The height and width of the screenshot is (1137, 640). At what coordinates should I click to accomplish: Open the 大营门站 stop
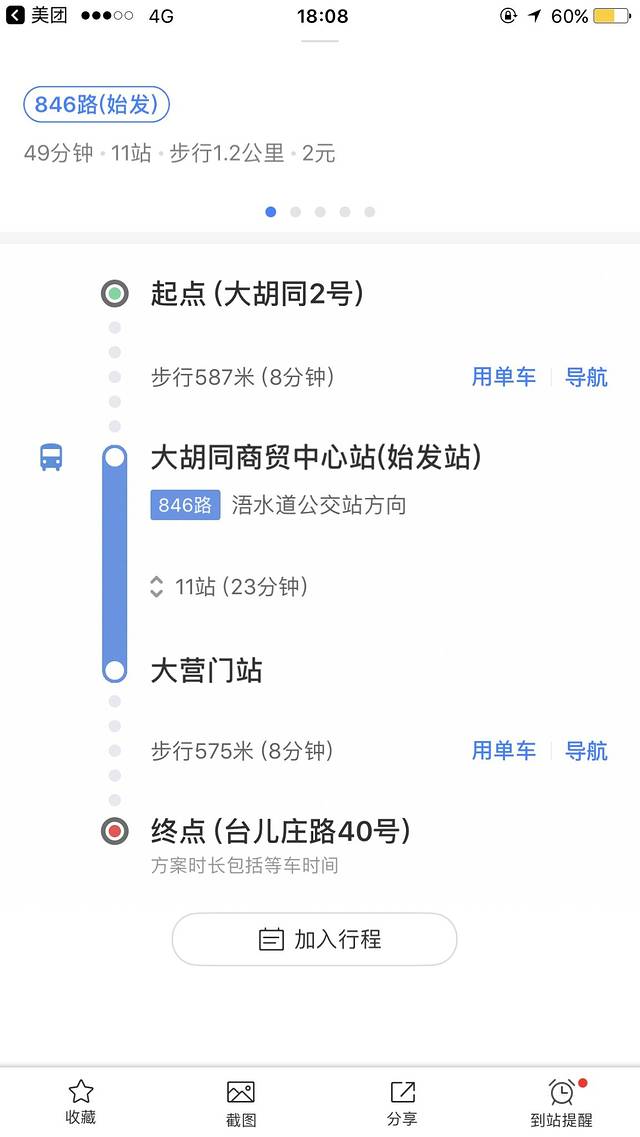tap(206, 670)
